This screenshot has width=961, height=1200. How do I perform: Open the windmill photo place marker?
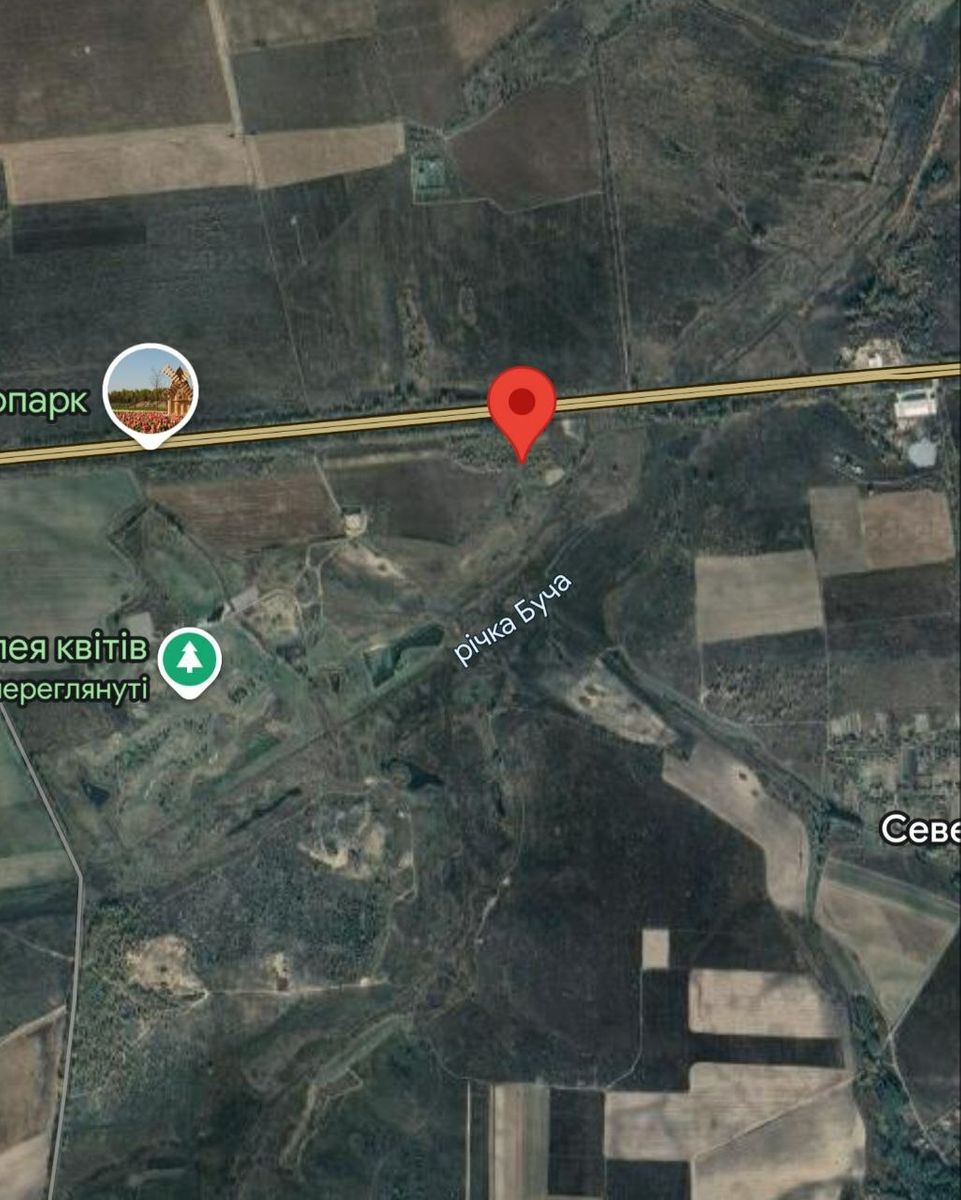click(151, 390)
